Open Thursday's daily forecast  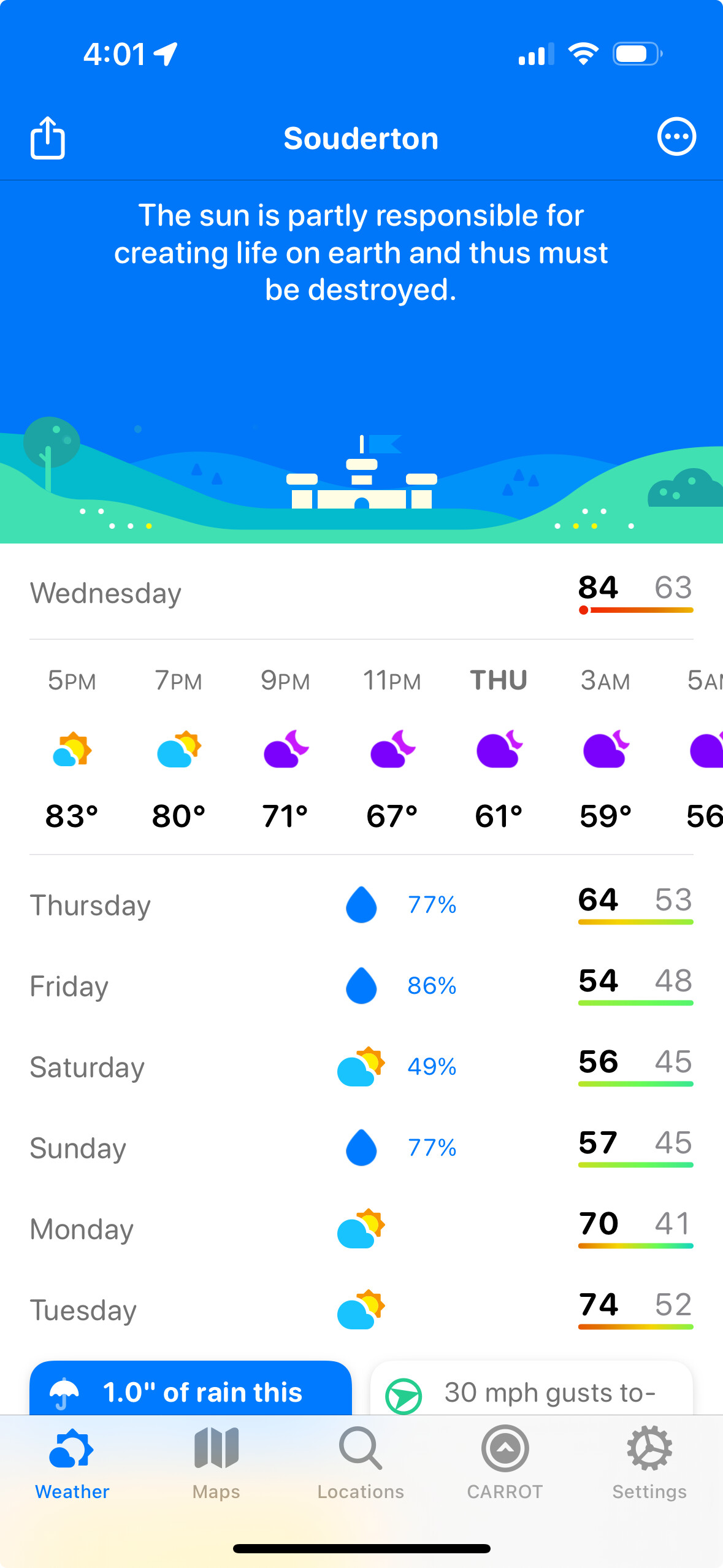coord(361,905)
